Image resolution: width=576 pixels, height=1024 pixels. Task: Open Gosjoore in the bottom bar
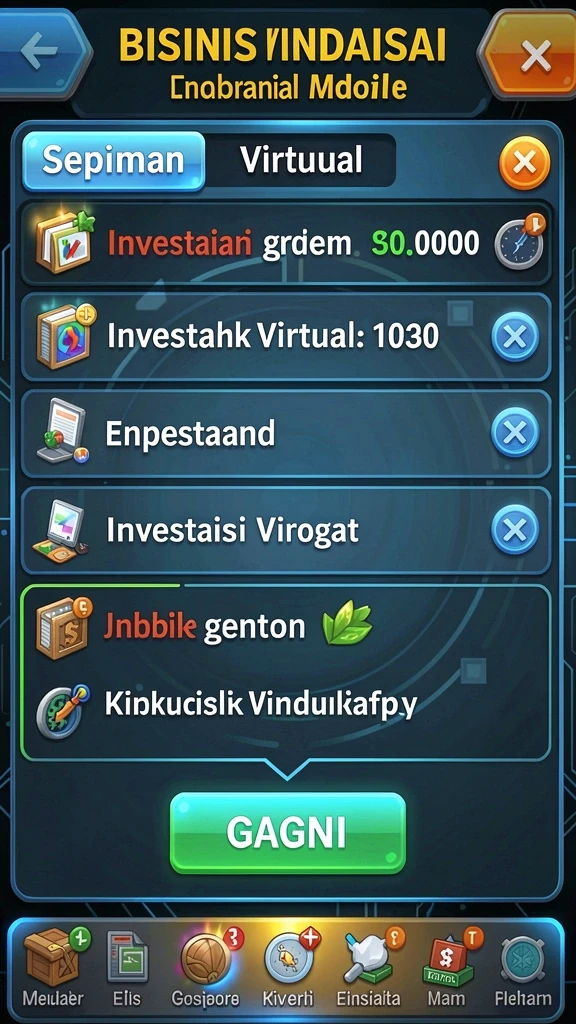(x=205, y=967)
